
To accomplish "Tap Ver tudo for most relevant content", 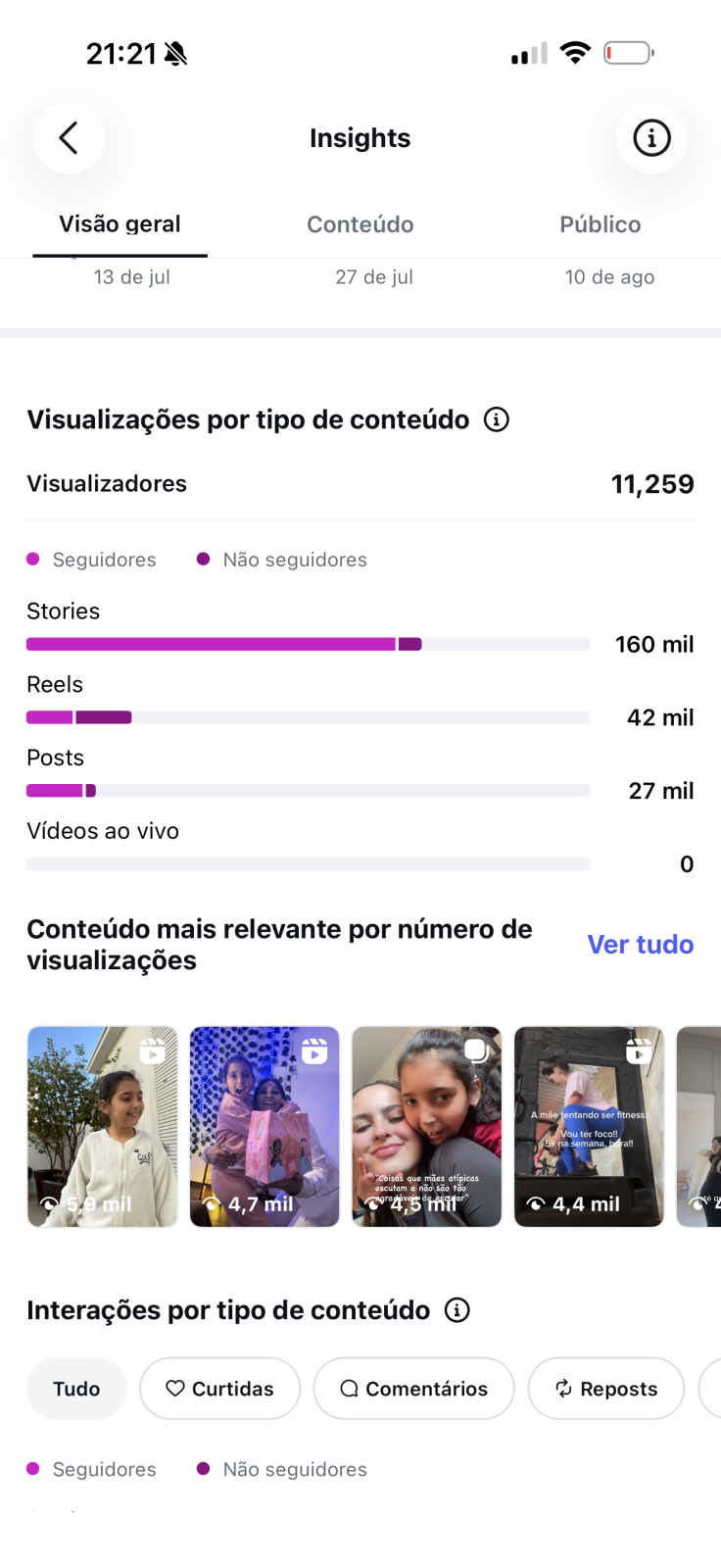I will coord(641,945).
